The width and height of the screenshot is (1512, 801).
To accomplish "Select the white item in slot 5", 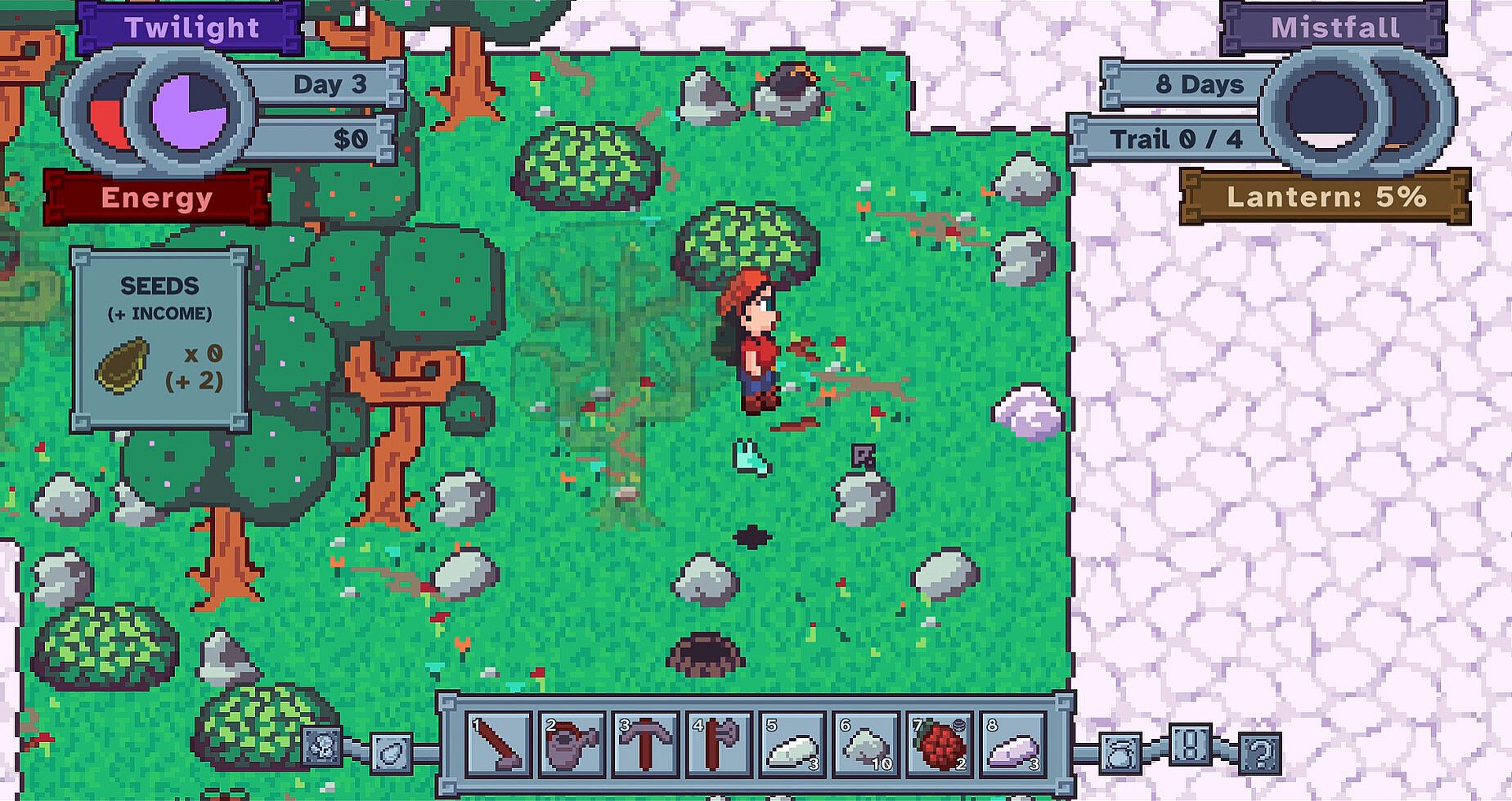I will tap(792, 742).
